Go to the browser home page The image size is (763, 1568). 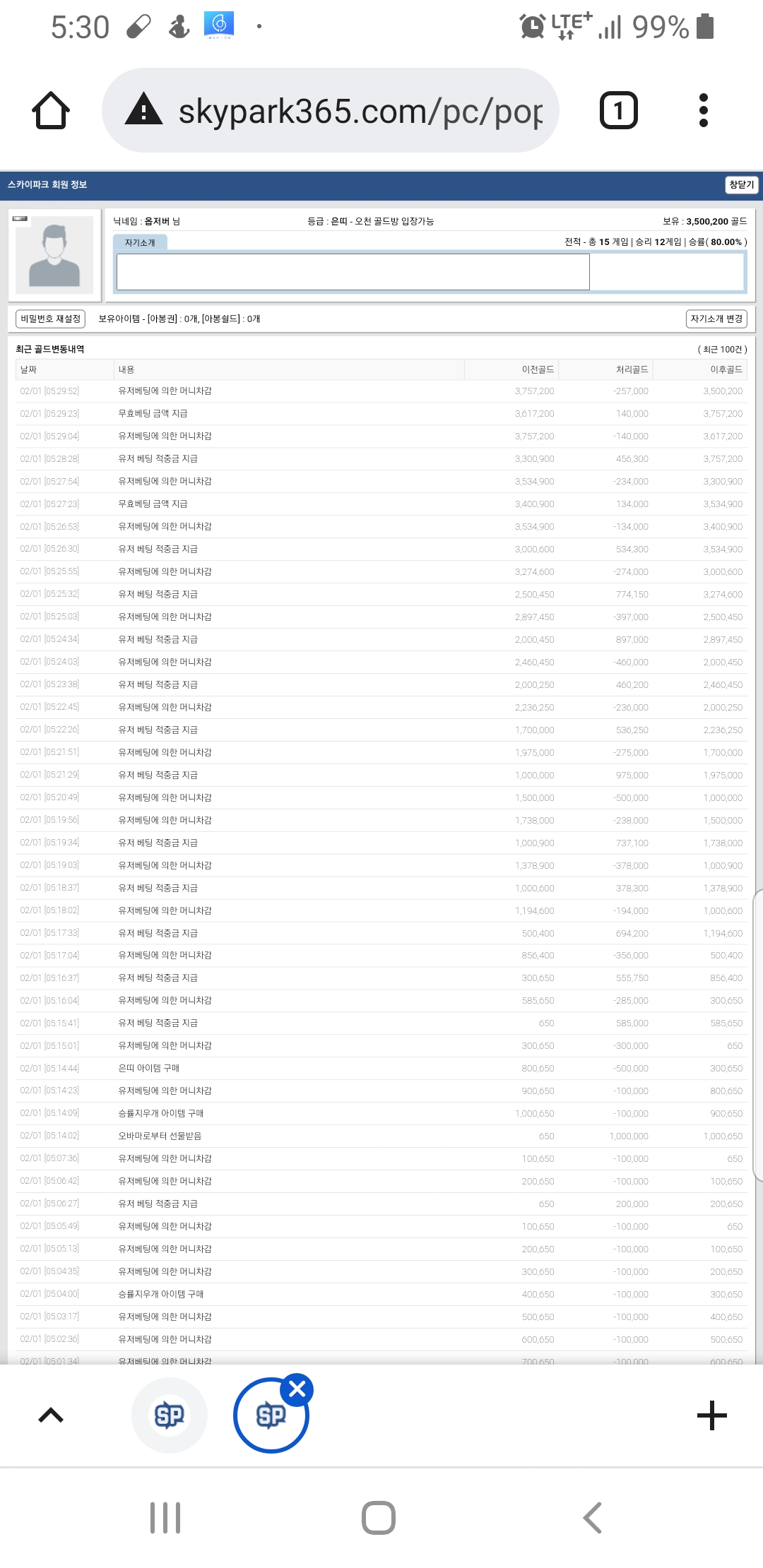[51, 111]
